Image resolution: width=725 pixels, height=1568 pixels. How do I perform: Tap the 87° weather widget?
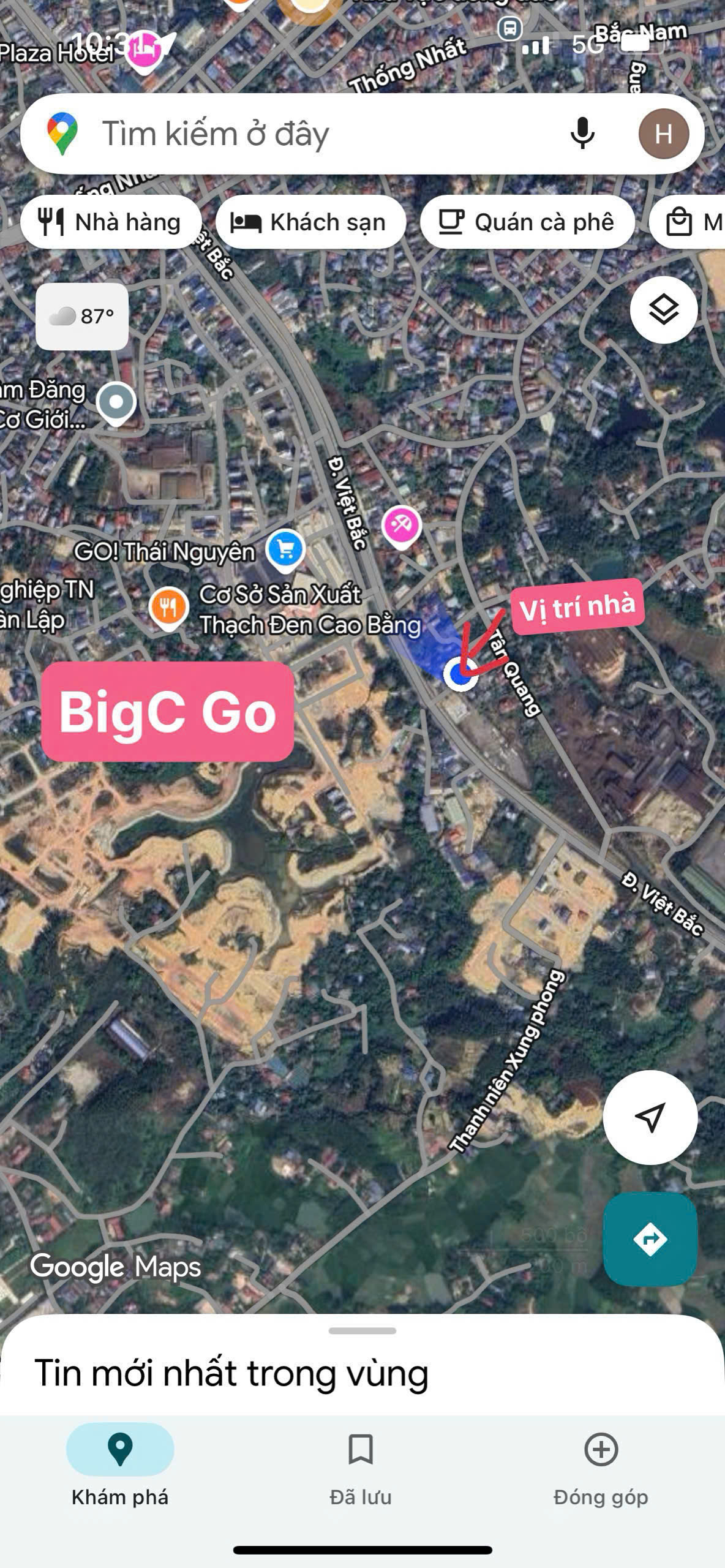click(82, 316)
